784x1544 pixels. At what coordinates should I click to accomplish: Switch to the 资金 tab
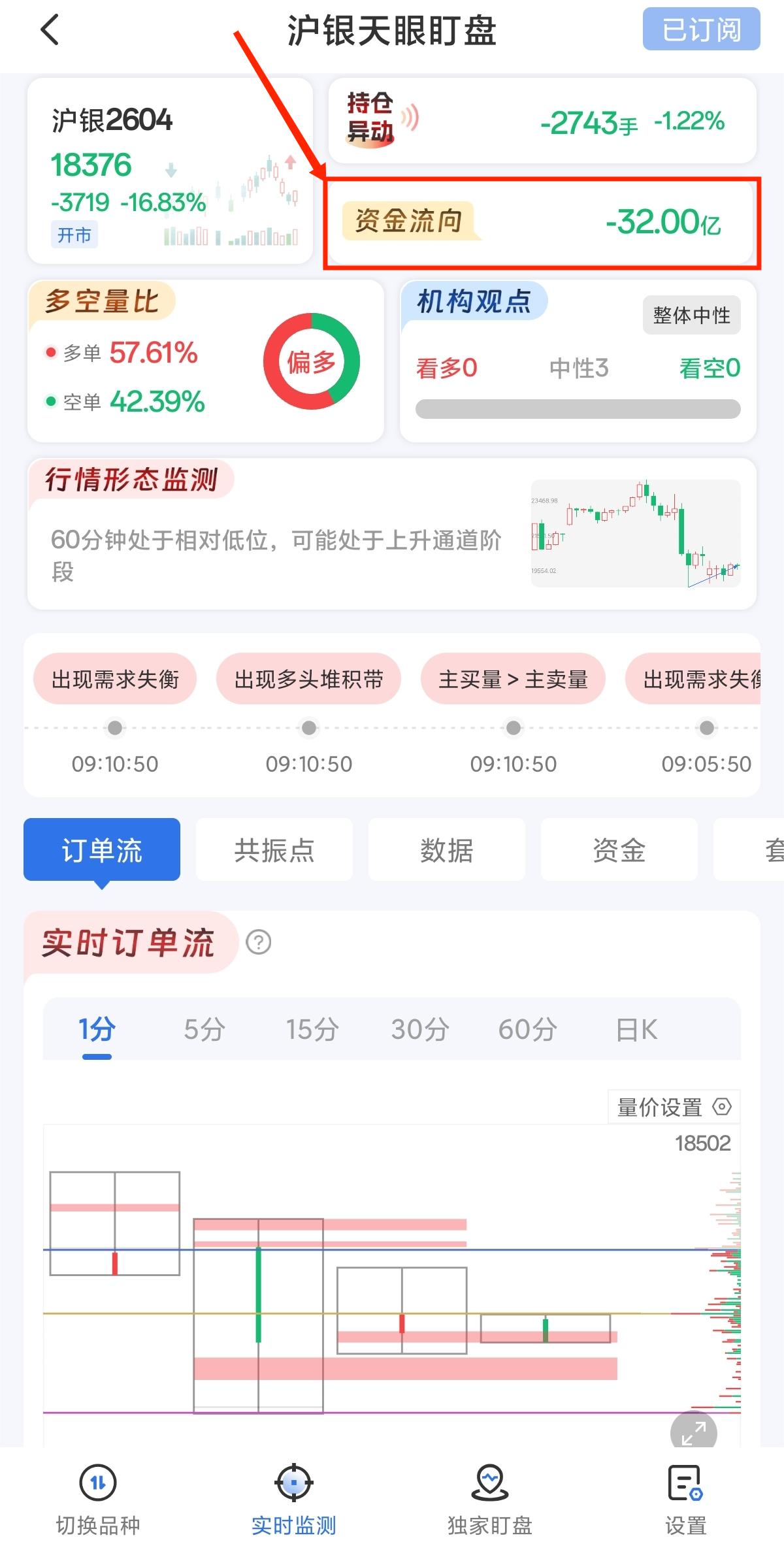click(x=619, y=850)
